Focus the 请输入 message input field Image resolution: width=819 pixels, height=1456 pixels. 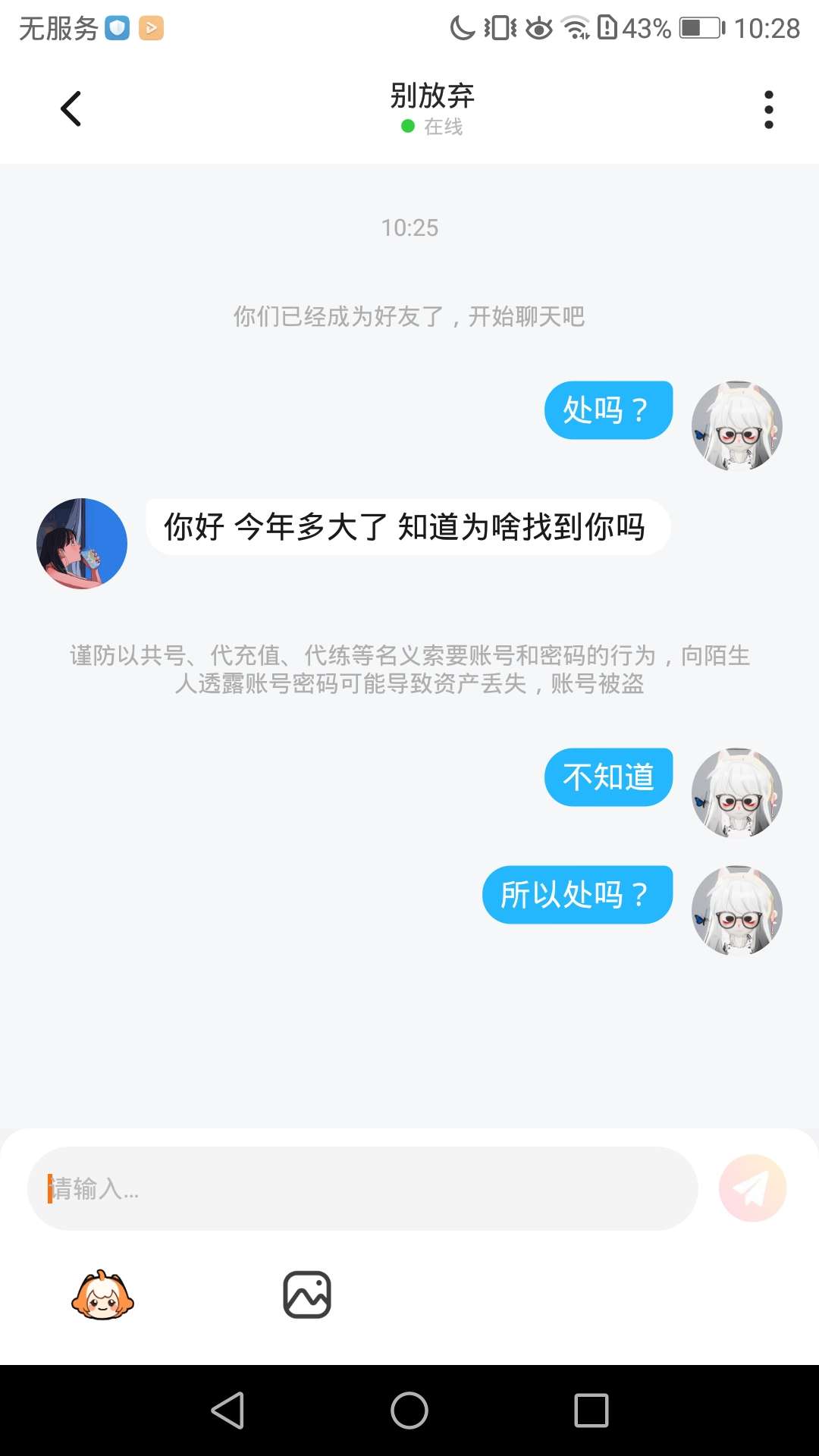click(x=362, y=1188)
